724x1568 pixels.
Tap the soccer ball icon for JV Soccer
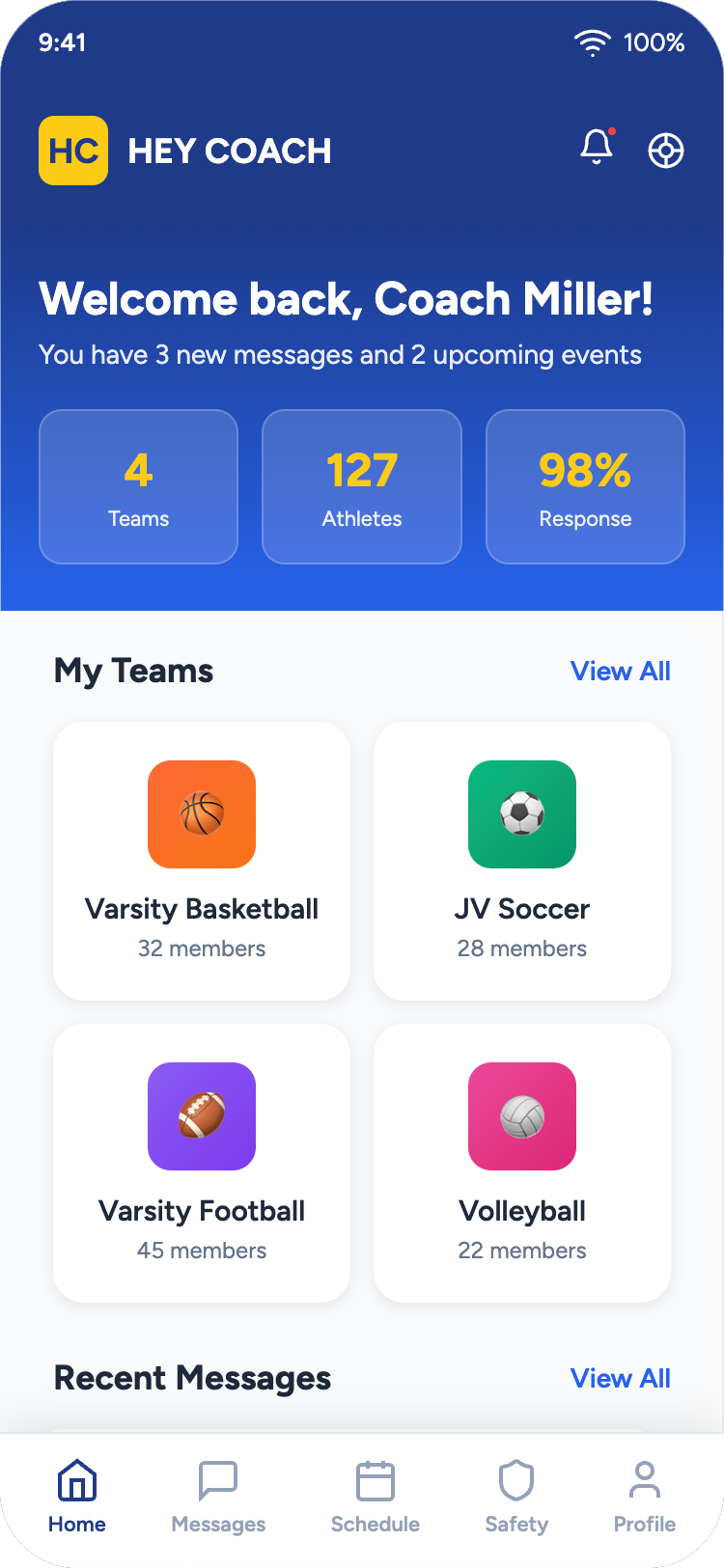click(x=521, y=814)
